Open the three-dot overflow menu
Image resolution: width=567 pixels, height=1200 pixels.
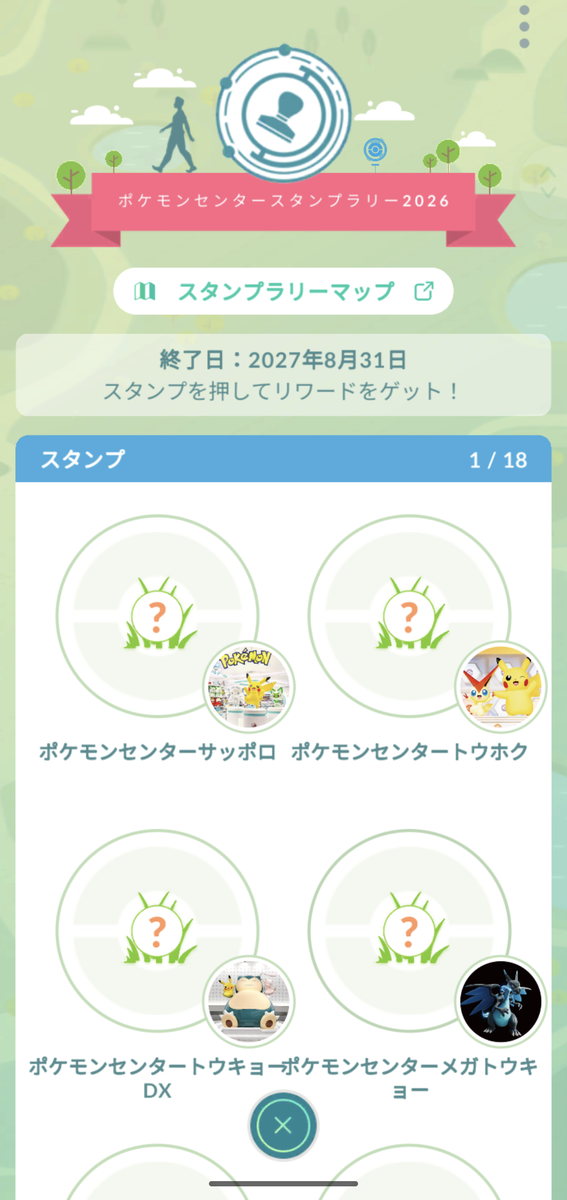525,26
